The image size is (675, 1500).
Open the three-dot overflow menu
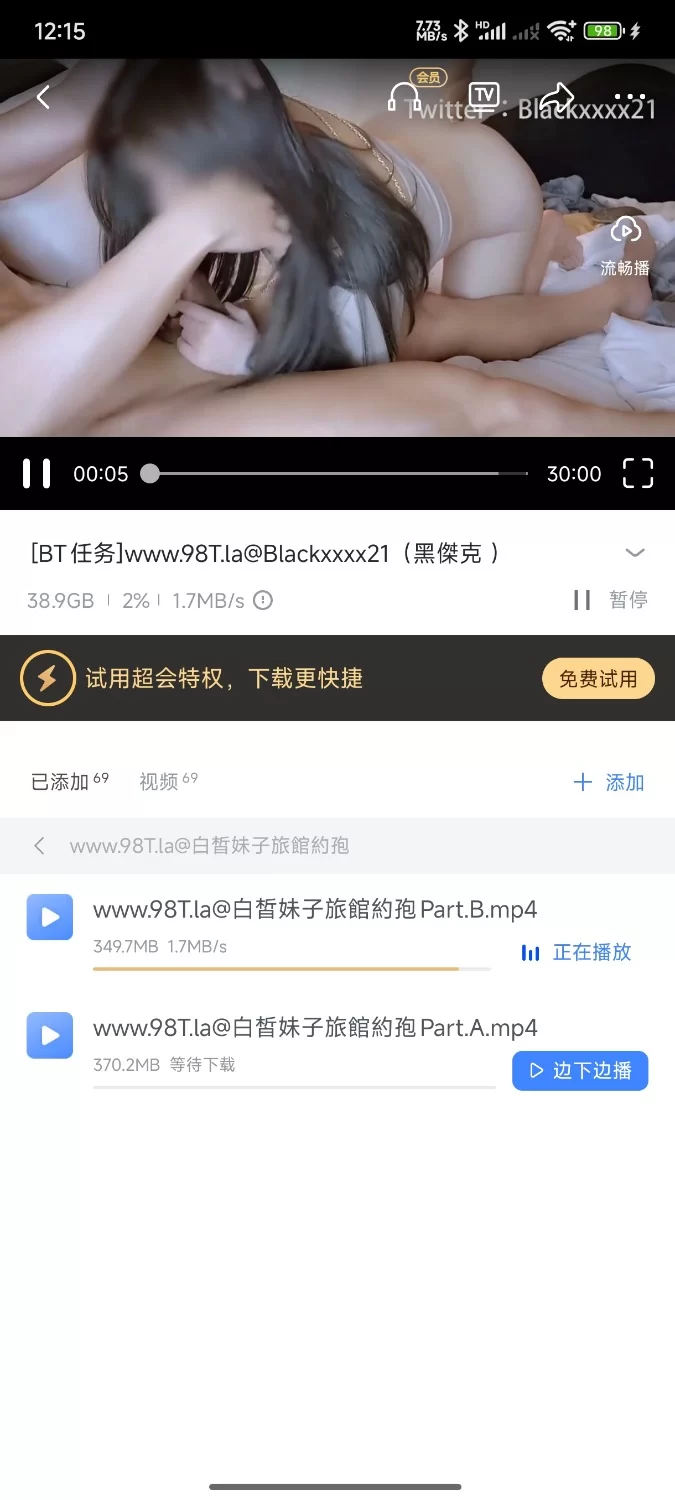pos(630,97)
